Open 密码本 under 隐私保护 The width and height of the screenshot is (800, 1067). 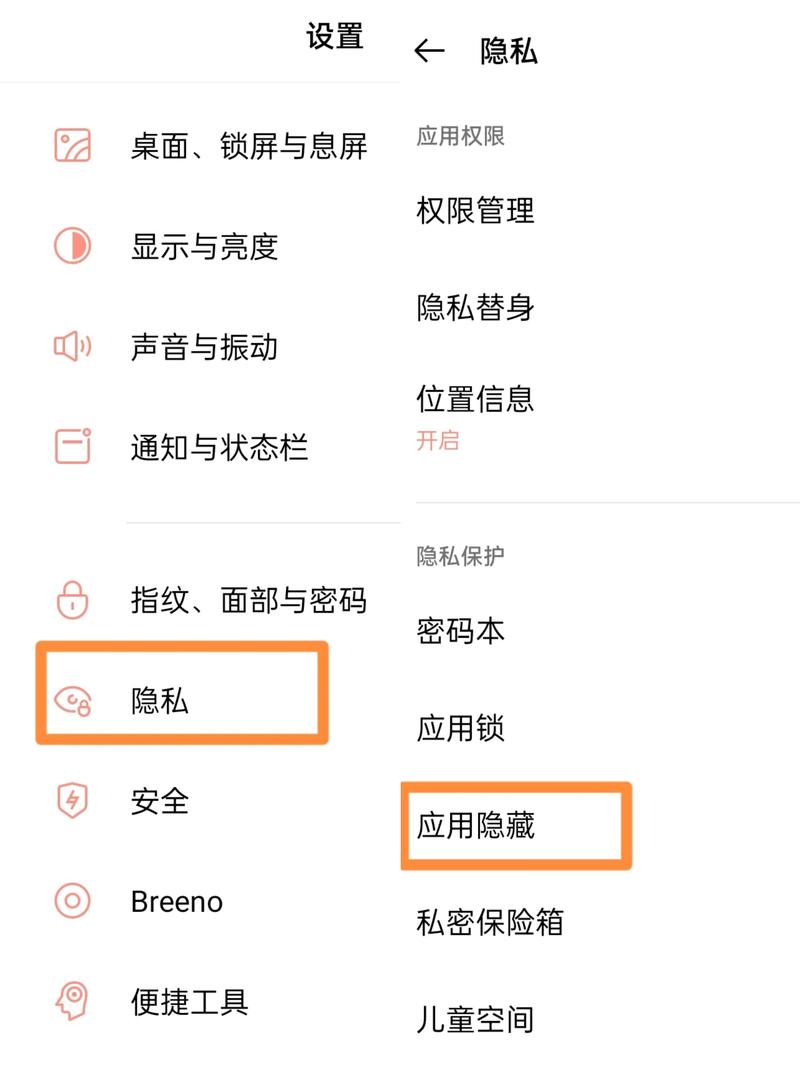(461, 631)
